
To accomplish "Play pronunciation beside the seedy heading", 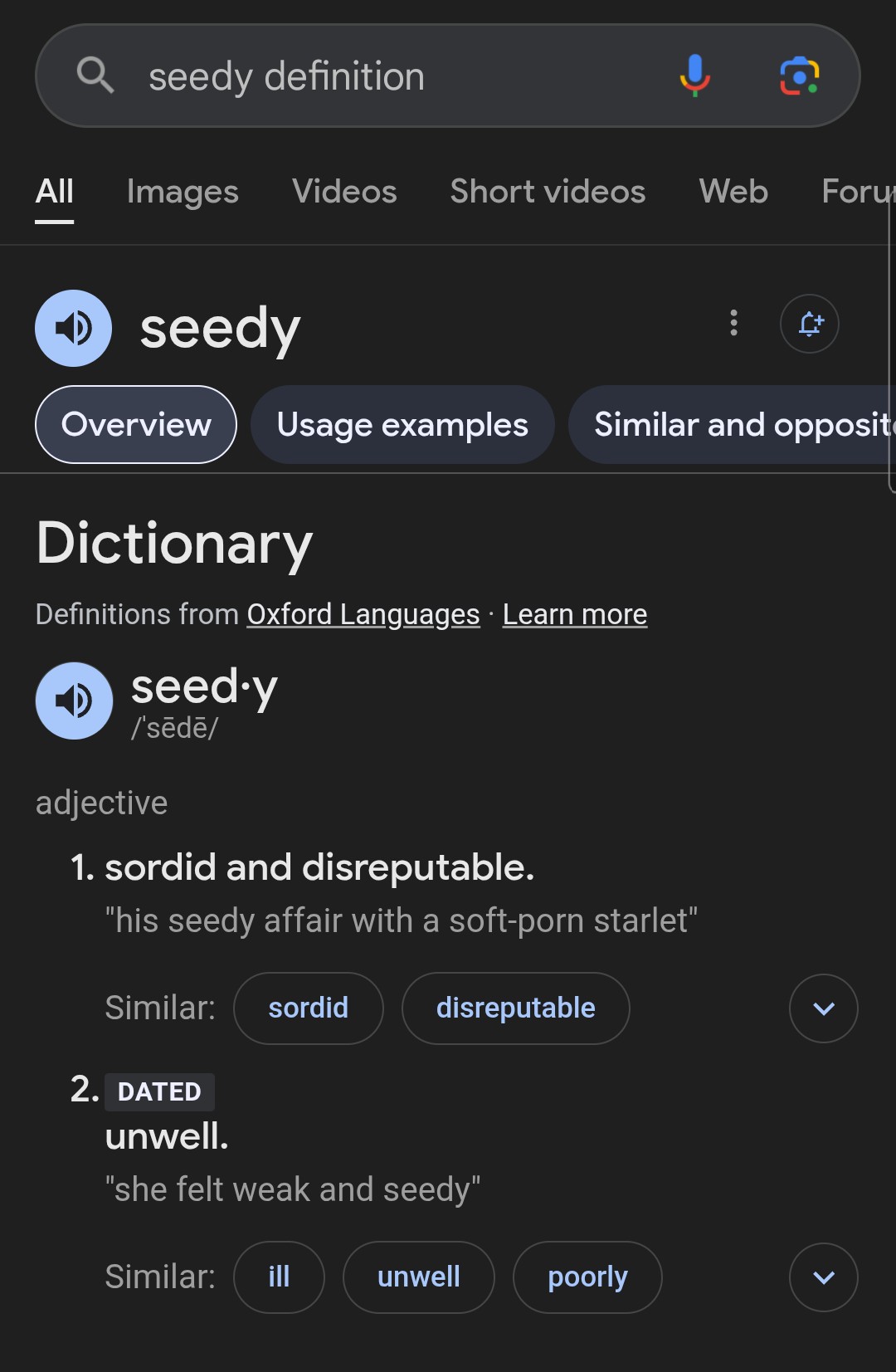I will point(74,328).
